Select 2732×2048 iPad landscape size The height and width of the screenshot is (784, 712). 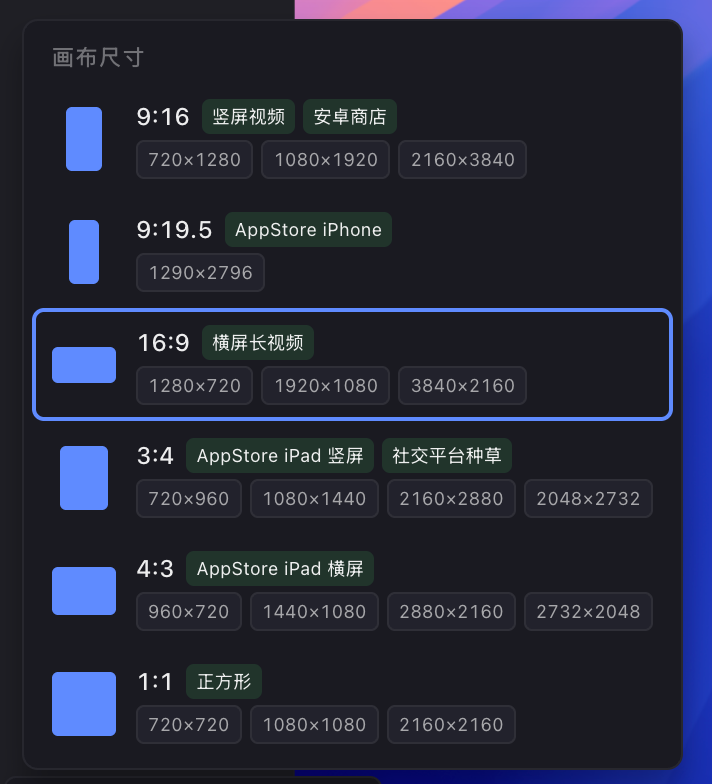(x=588, y=612)
